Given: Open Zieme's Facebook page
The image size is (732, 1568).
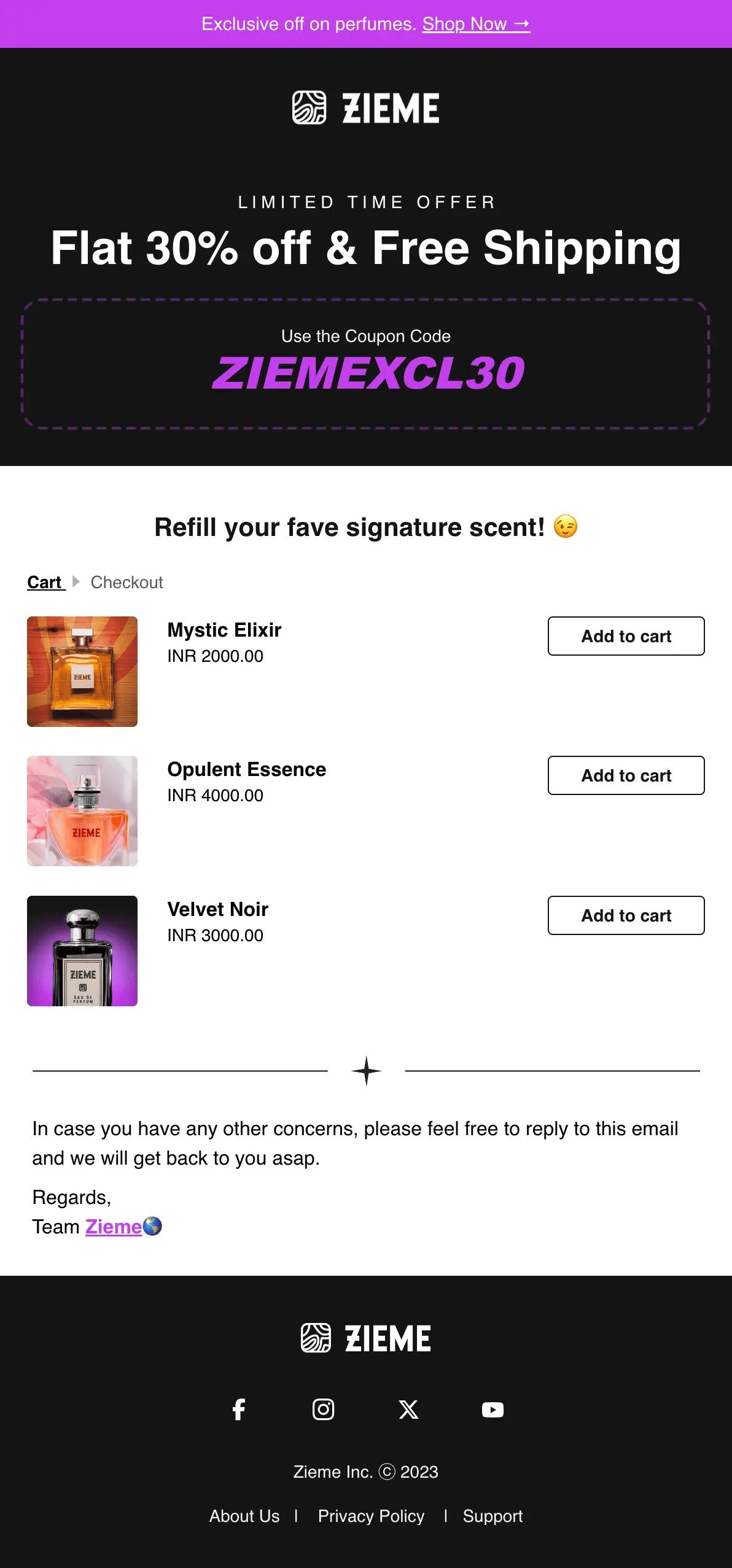Looking at the screenshot, I should point(239,1410).
